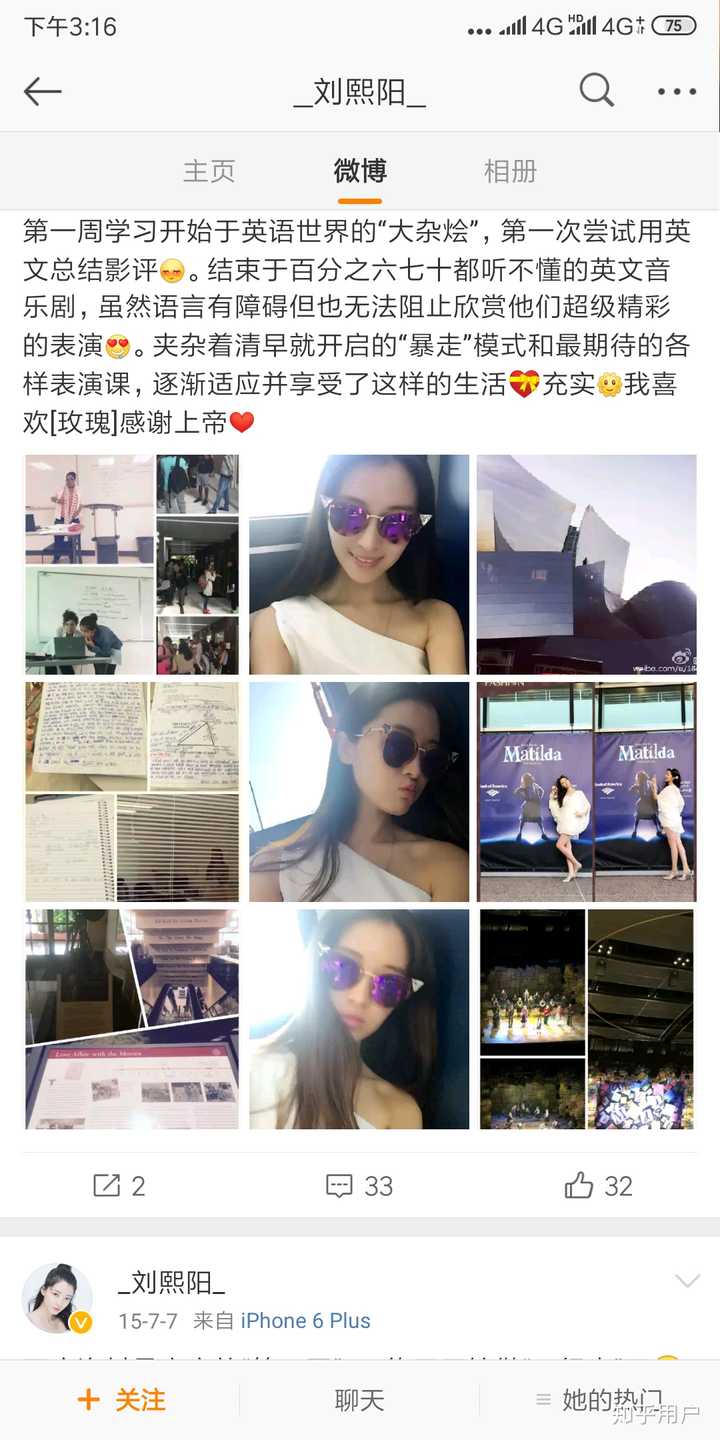Screen dimensions: 720x1440
Task: Open 她的热门 menu
Action: click(x=598, y=1400)
